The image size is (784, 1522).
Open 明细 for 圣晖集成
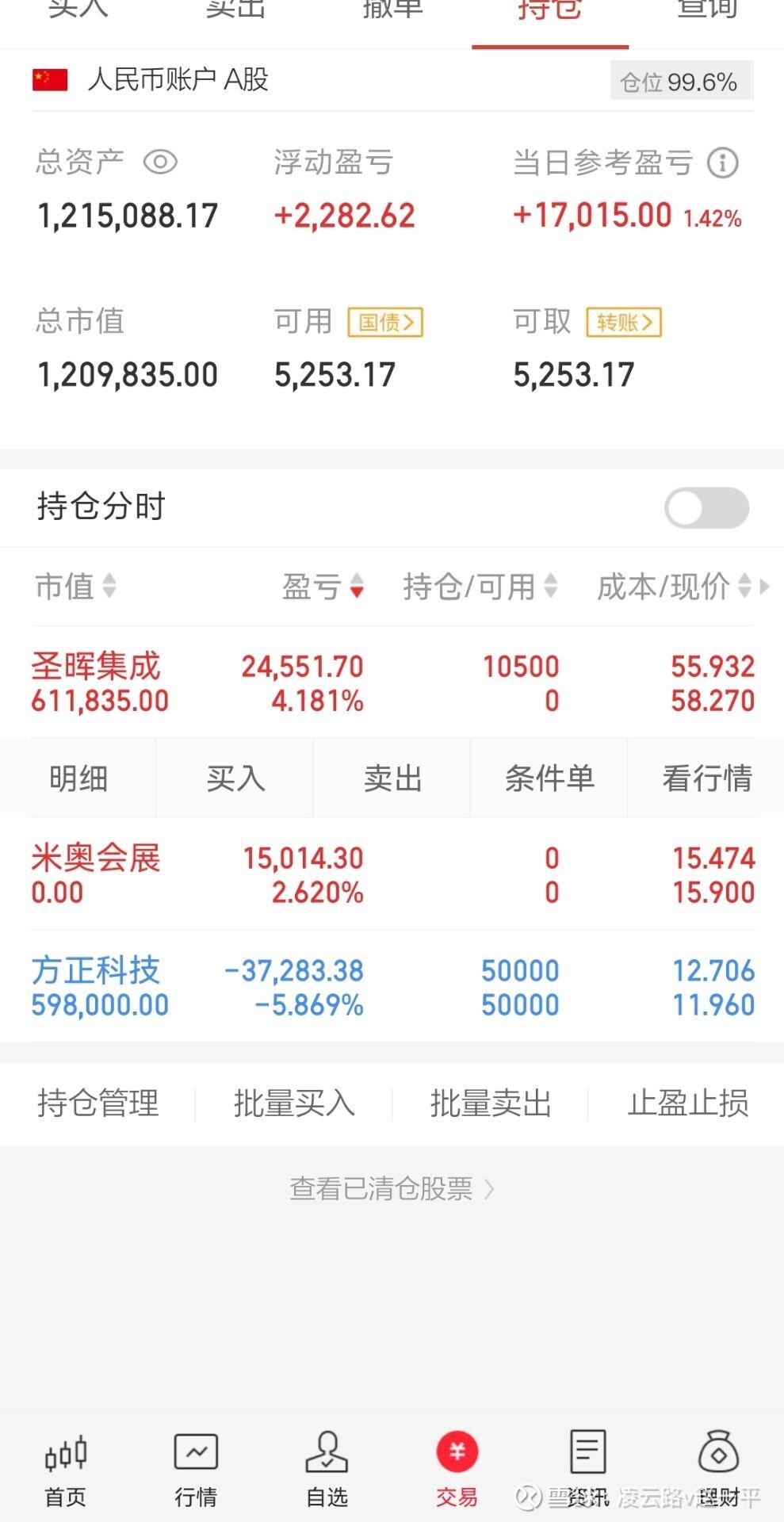point(78,778)
